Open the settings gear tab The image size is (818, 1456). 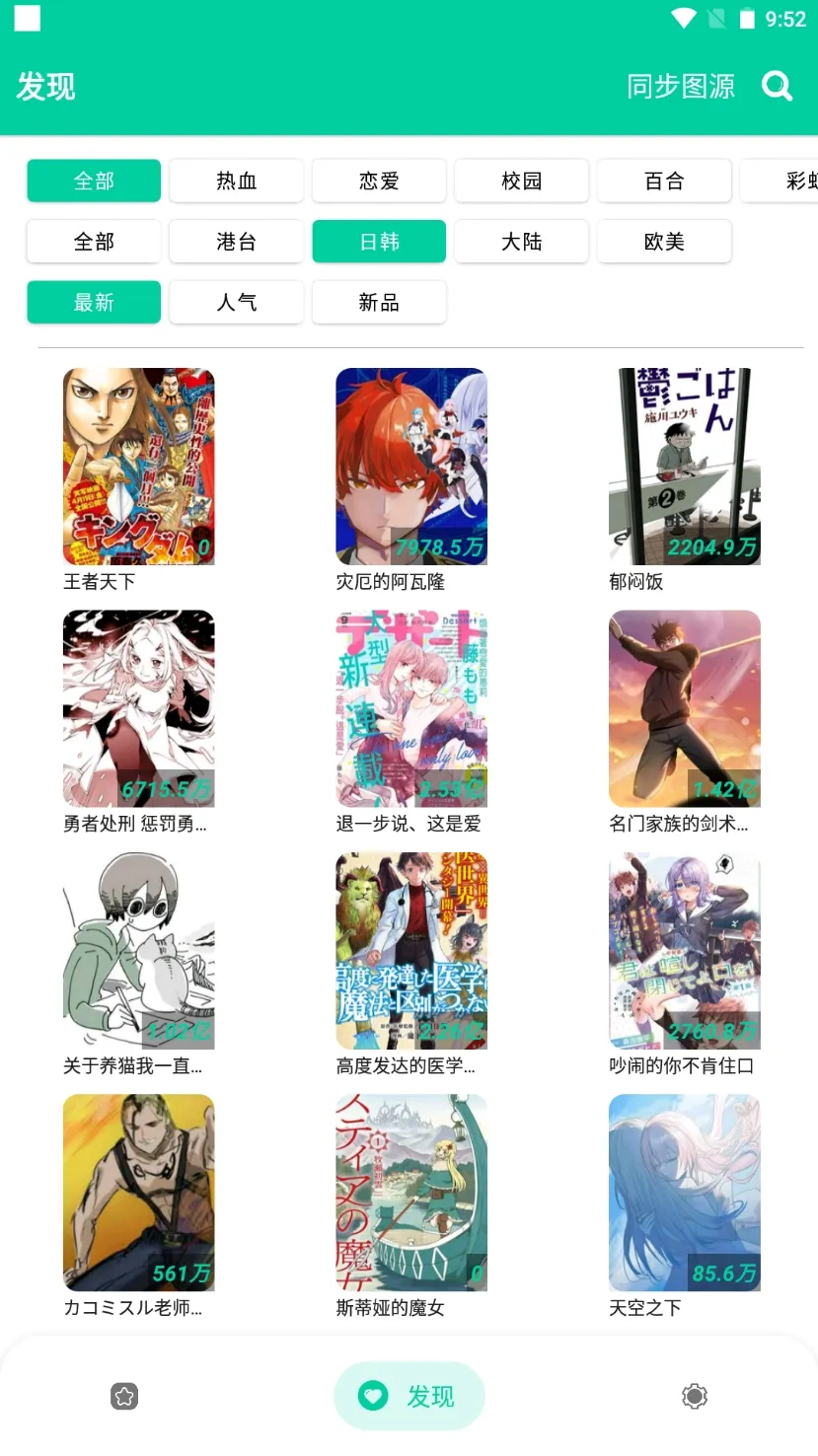coord(695,1396)
